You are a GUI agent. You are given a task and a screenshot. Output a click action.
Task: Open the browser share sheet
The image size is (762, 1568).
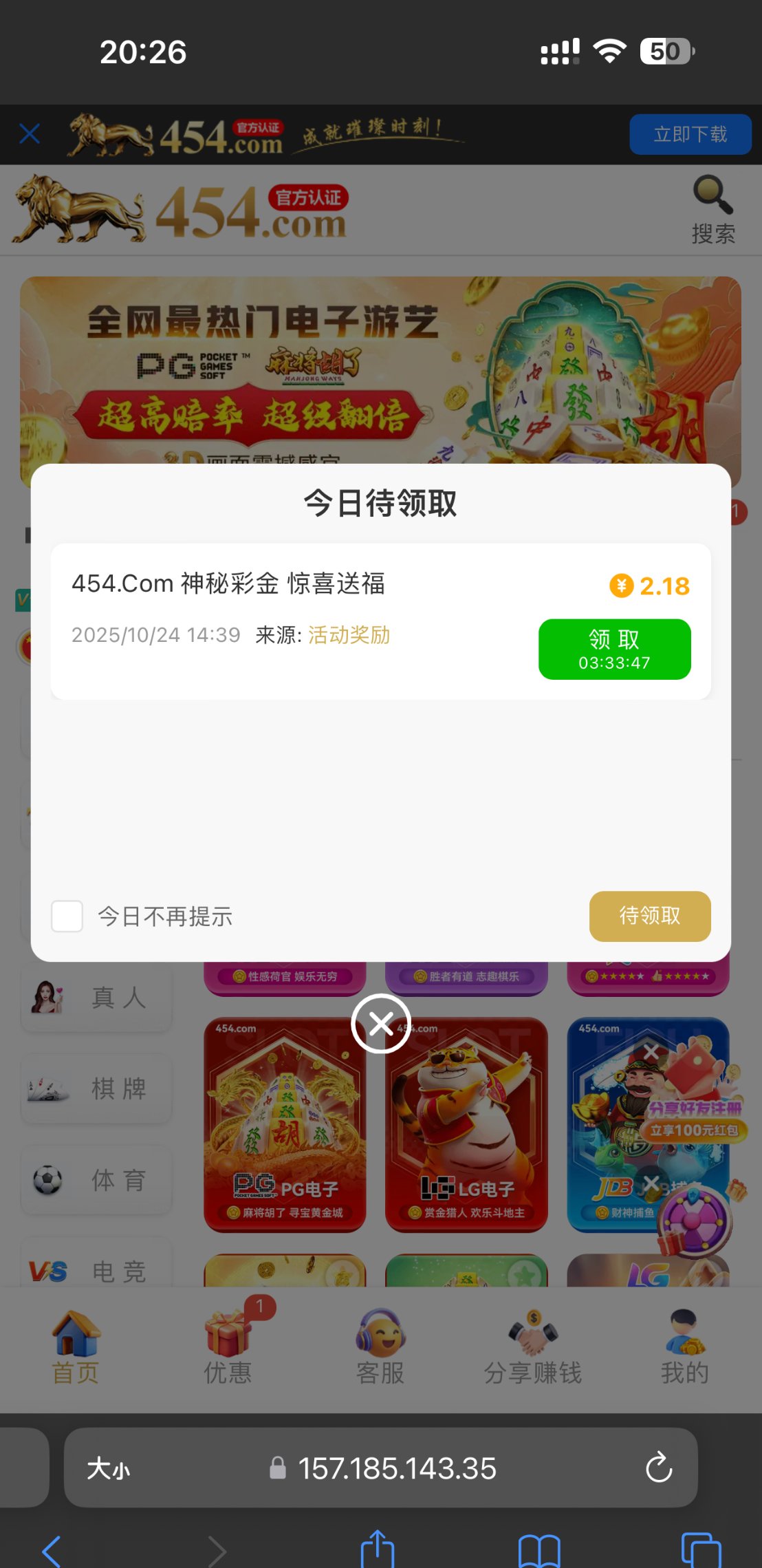click(x=378, y=1549)
